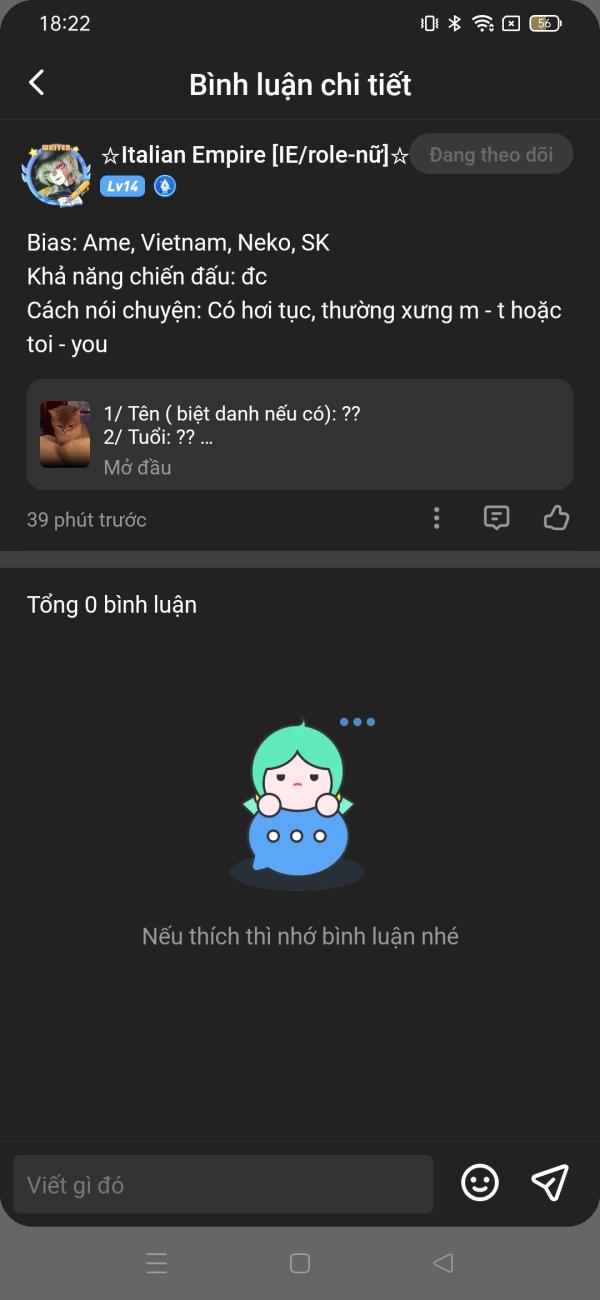Tap the Đang theo dõi follow button
This screenshot has height=1300, width=600.
(x=491, y=155)
